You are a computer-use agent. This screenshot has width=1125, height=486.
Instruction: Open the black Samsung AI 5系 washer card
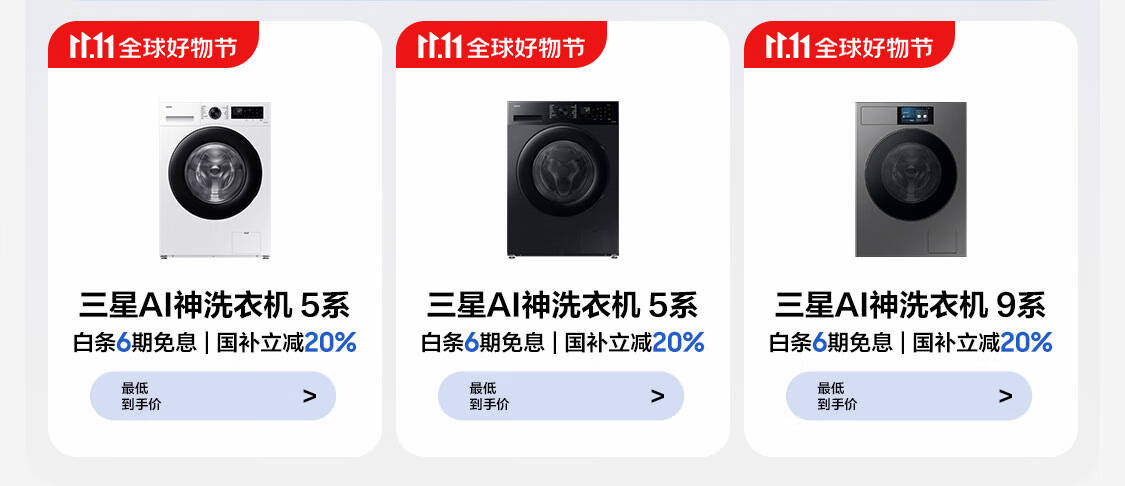pos(562,238)
